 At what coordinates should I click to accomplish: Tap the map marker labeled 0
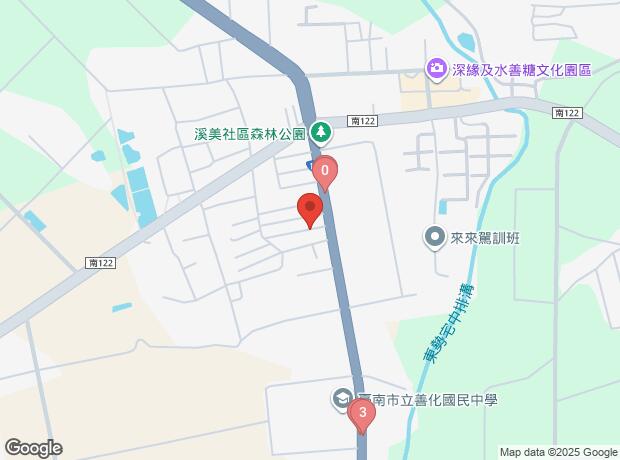coord(325,172)
